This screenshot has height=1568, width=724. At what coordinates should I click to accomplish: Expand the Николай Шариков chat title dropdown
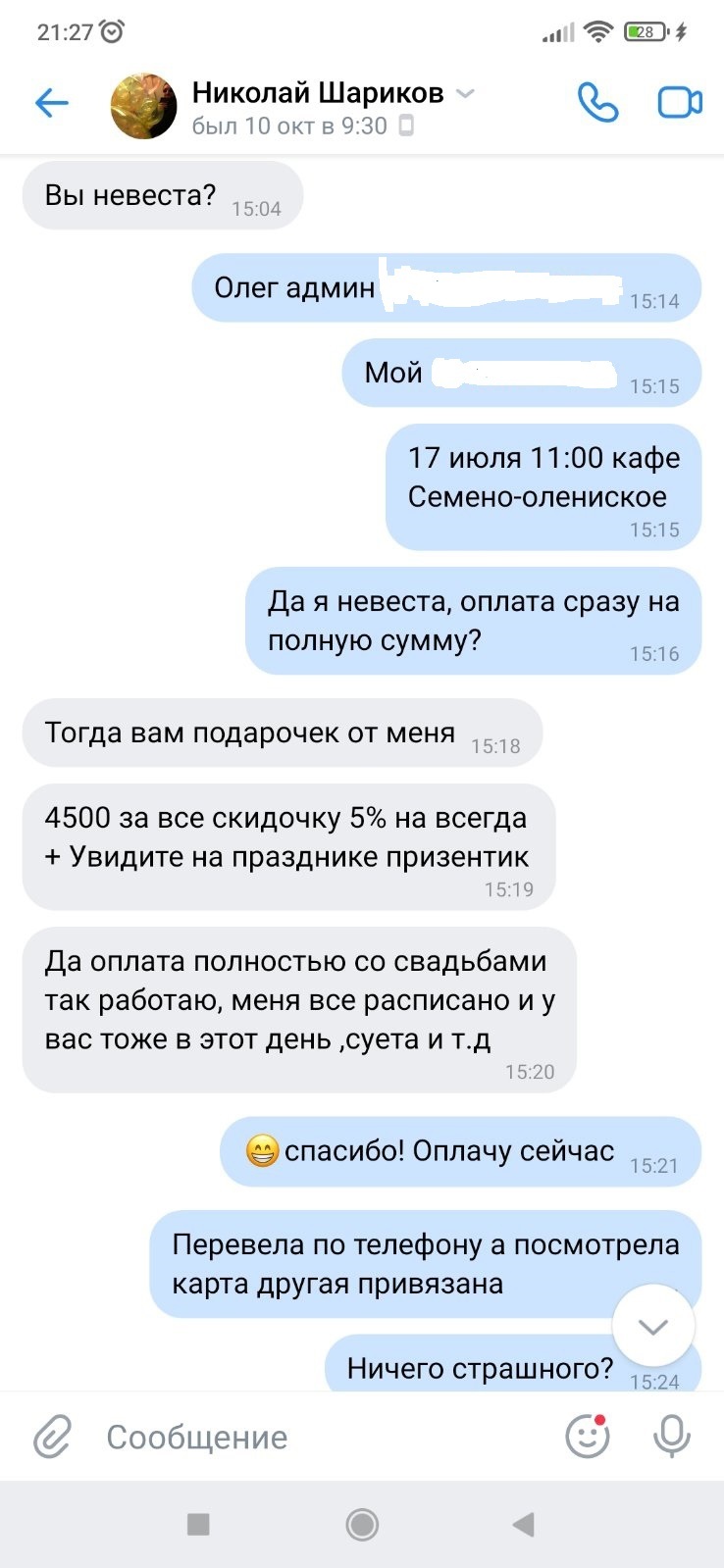466,94
